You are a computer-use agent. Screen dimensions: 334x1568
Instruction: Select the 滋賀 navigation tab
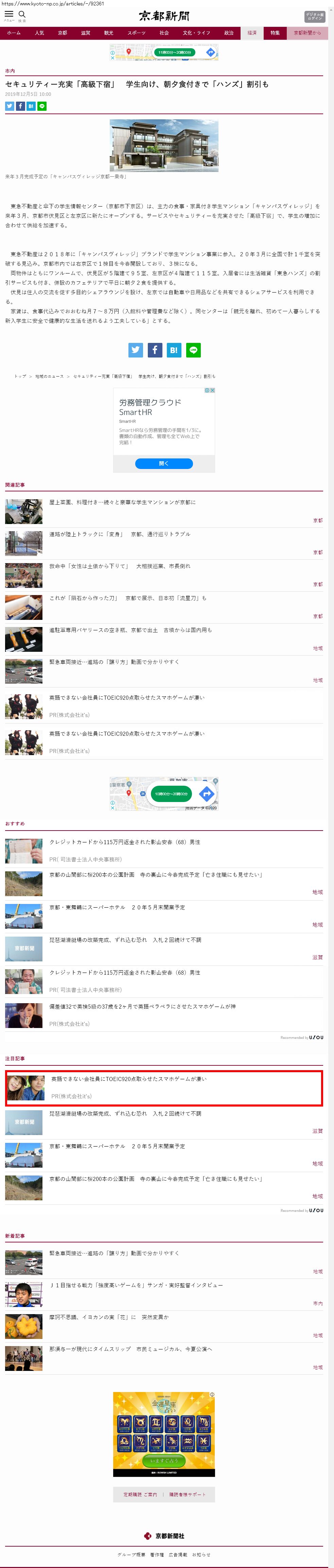pyautogui.click(x=86, y=33)
